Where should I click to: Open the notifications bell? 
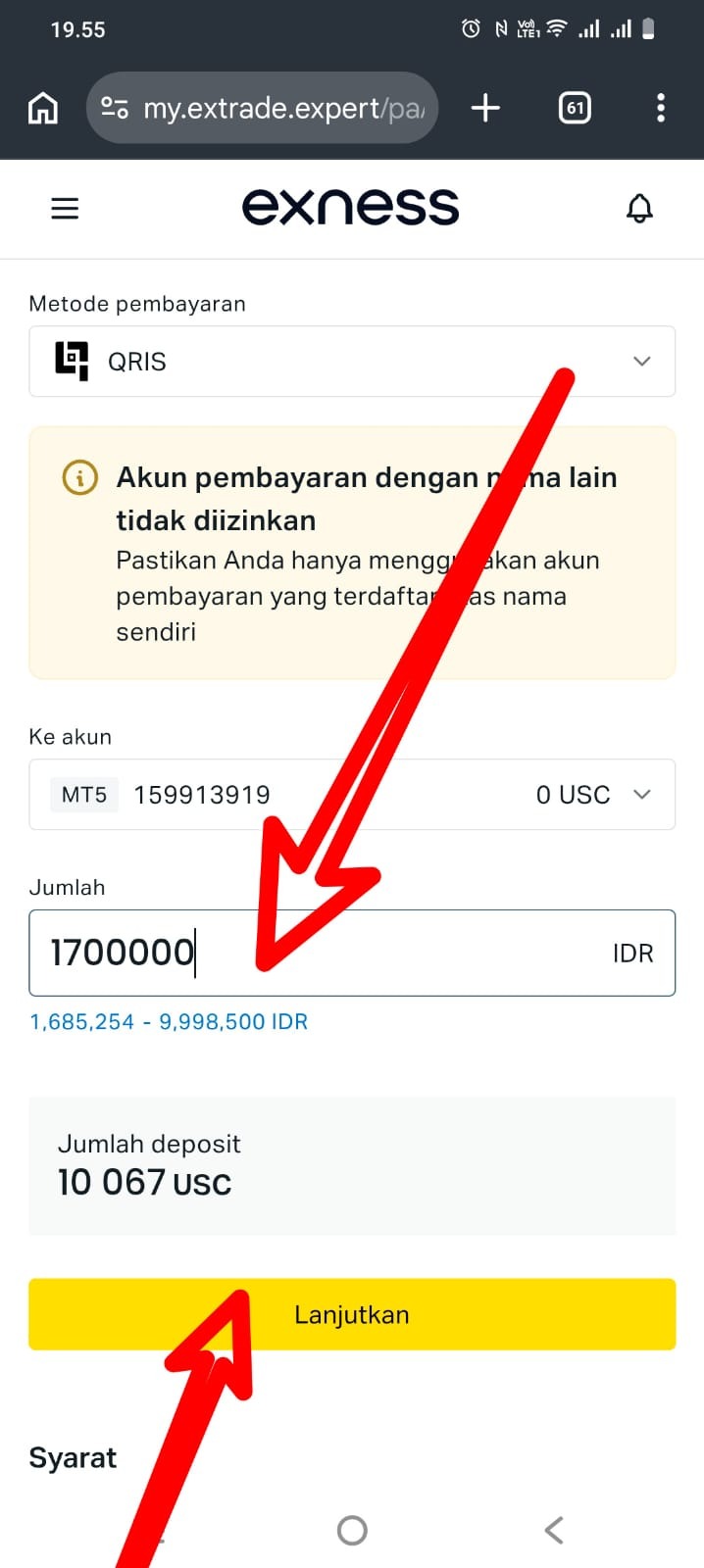pos(639,208)
